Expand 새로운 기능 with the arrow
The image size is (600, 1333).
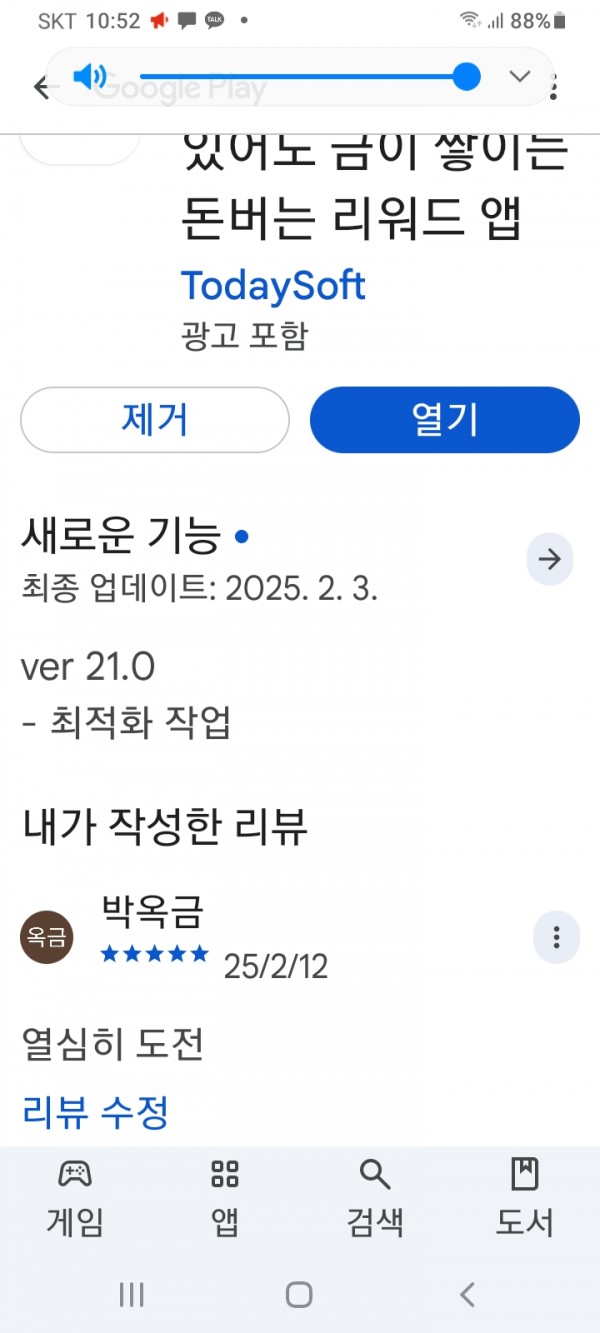pos(550,559)
